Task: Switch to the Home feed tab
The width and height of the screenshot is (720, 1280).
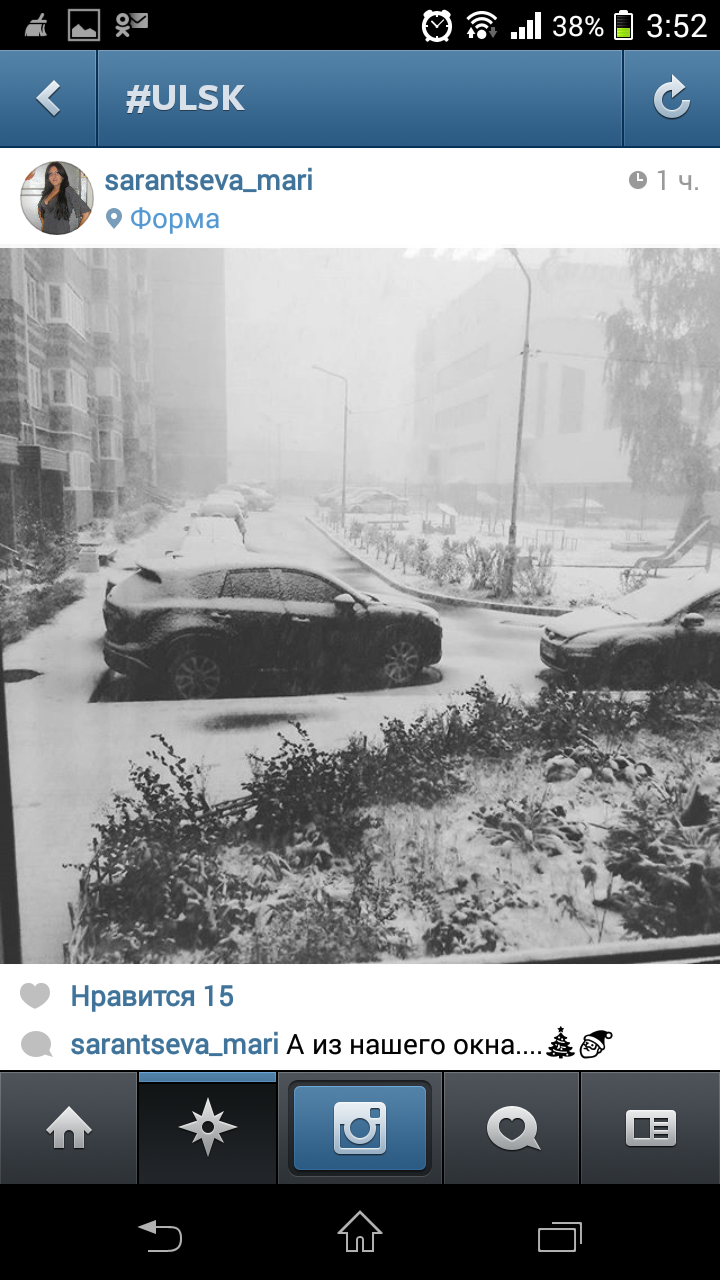Action: 69,1128
